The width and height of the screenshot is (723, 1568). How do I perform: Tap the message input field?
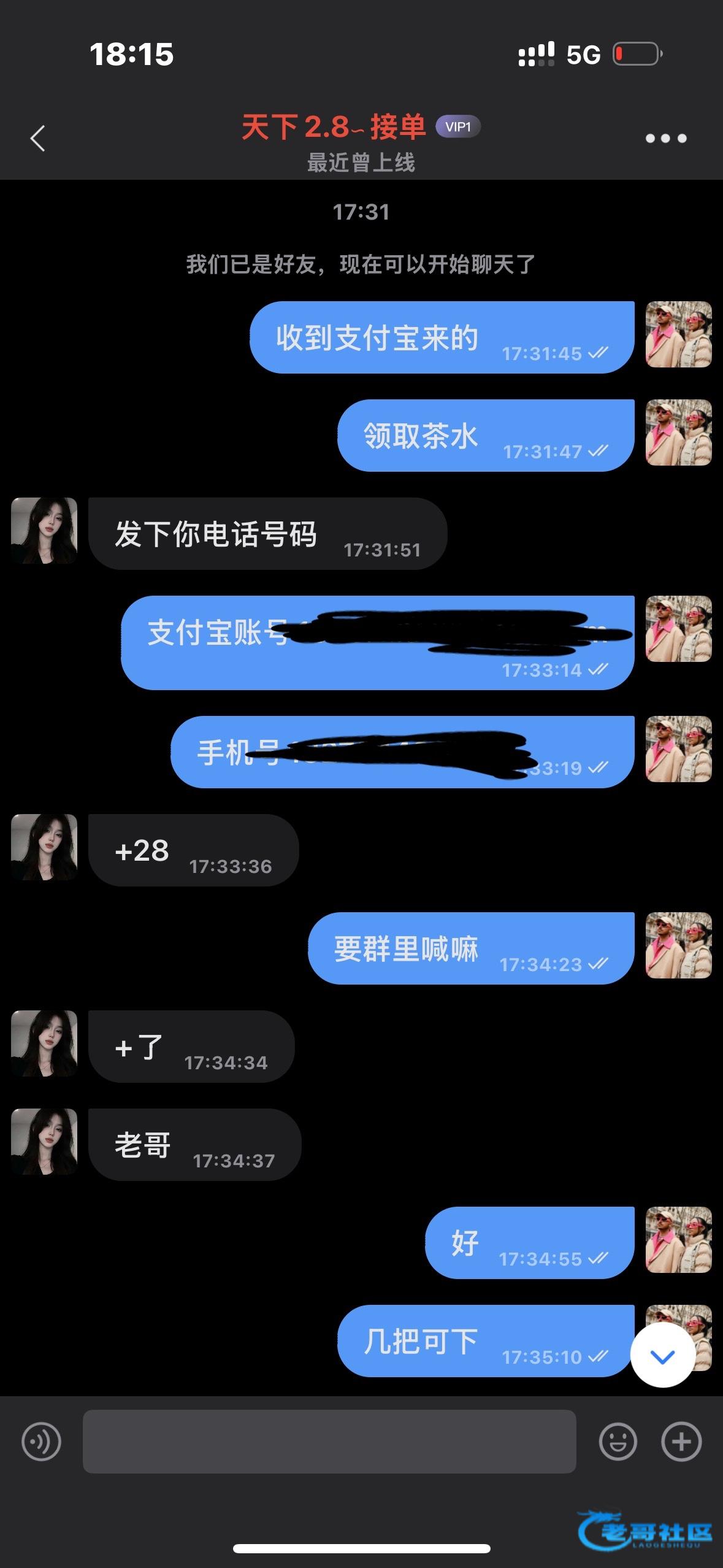pos(329,1441)
